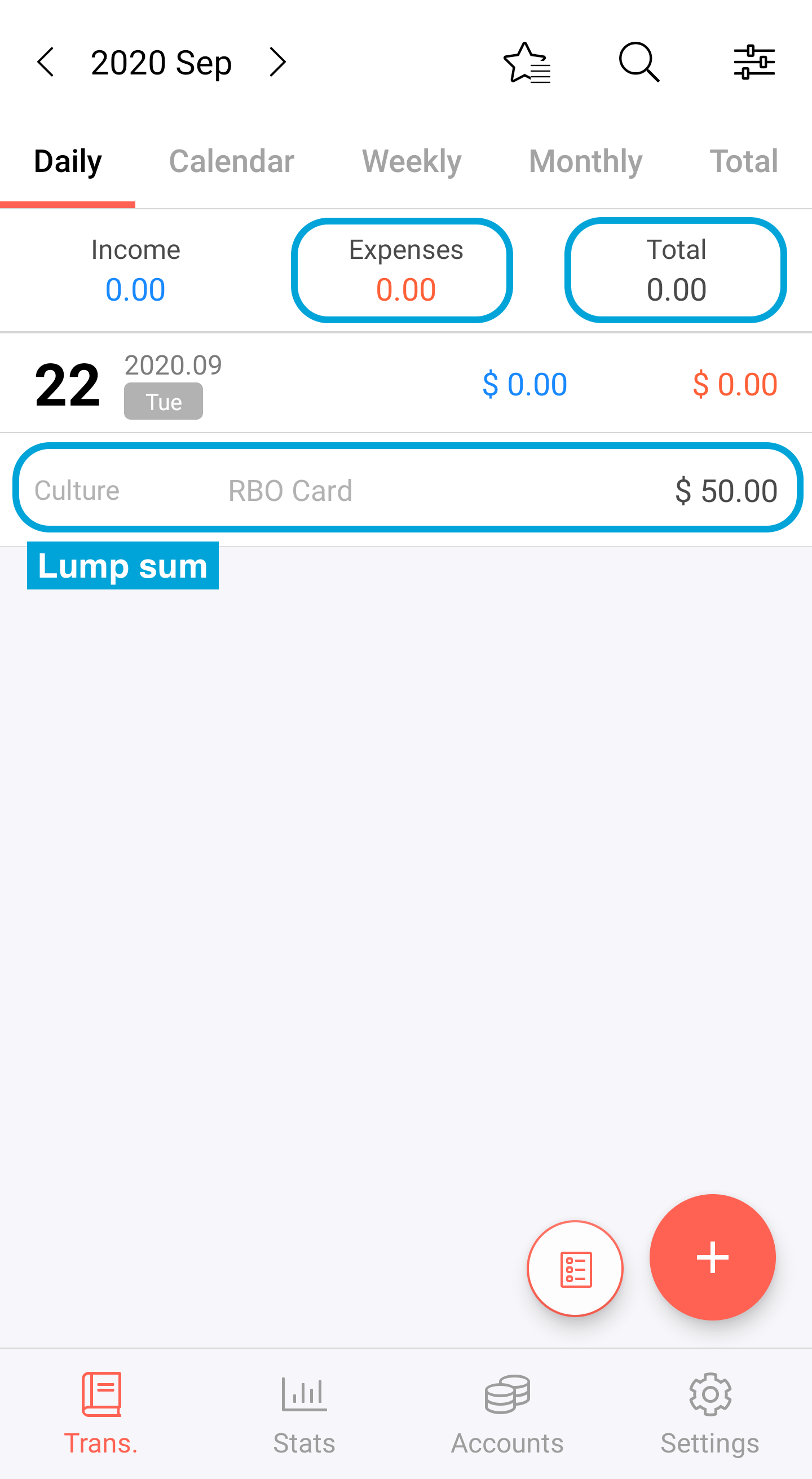
Task: Open the Culture RBO Card transaction entry
Action: [405, 489]
